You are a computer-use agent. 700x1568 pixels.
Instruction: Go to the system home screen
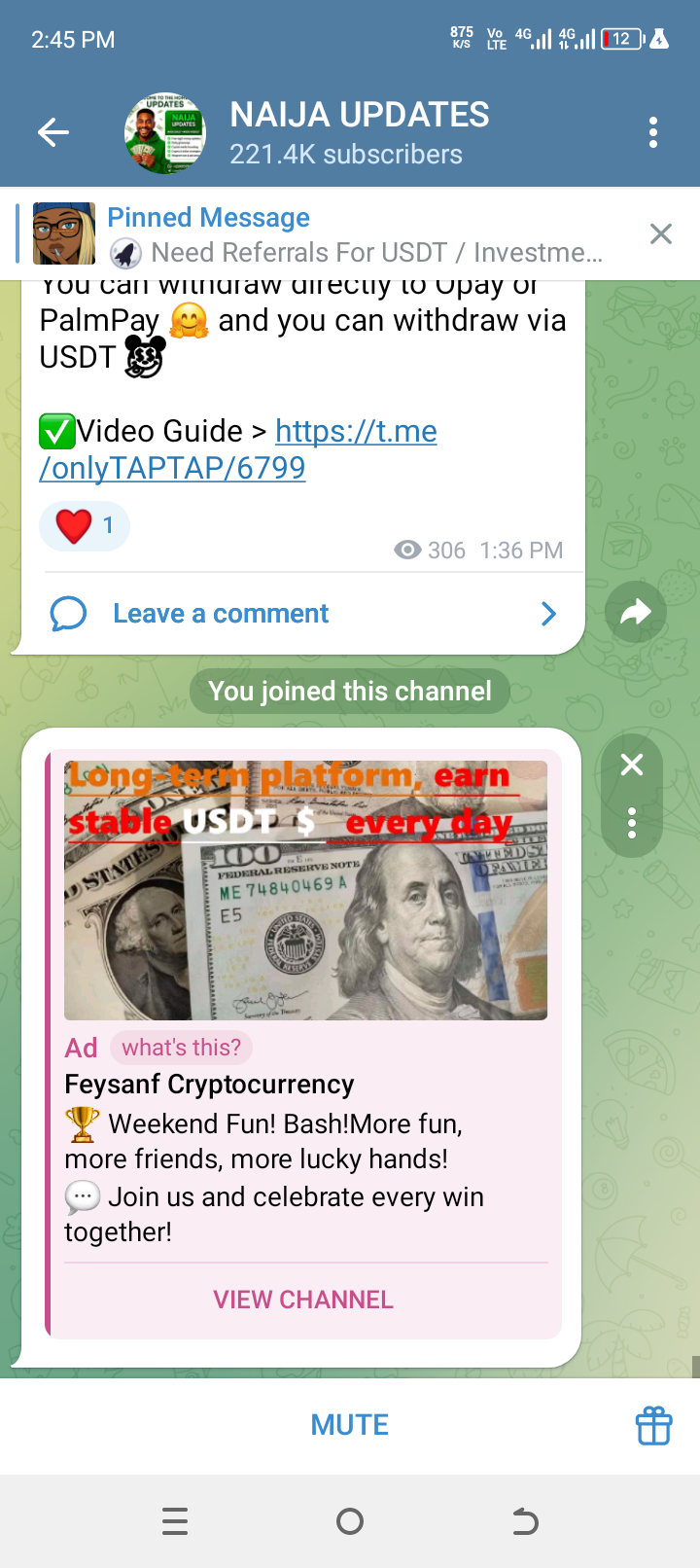click(x=350, y=1521)
